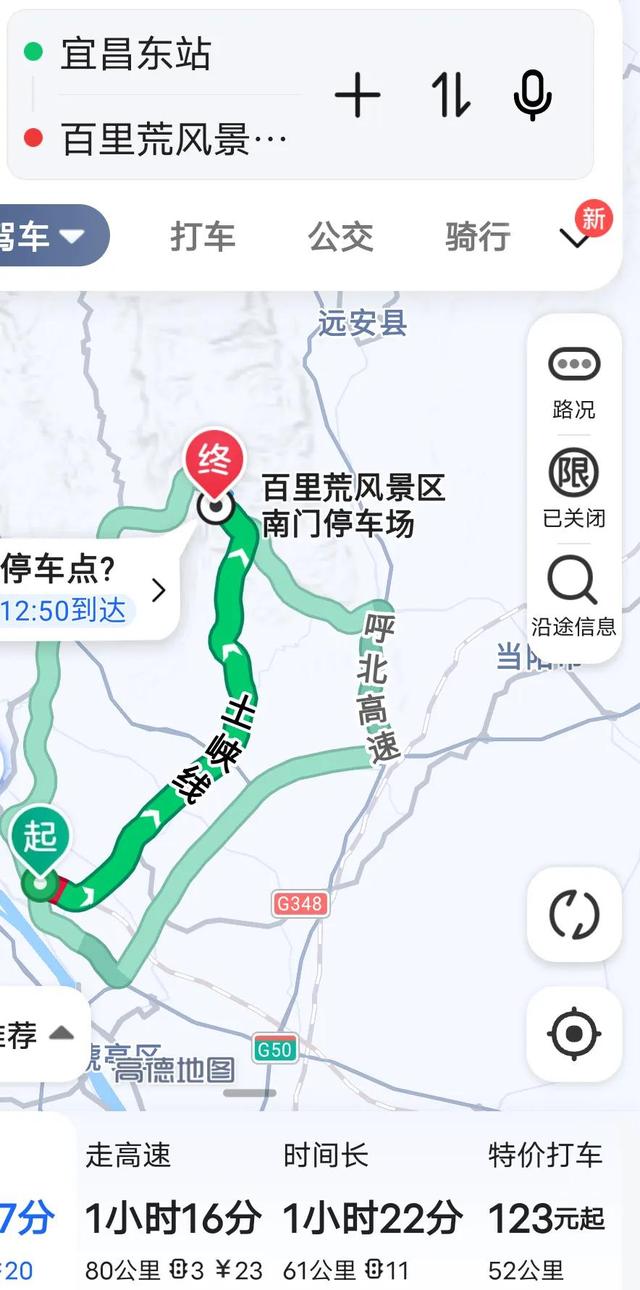640x1290 pixels.
Task: Choose 特价打车 123元起 option
Action: 546,1212
